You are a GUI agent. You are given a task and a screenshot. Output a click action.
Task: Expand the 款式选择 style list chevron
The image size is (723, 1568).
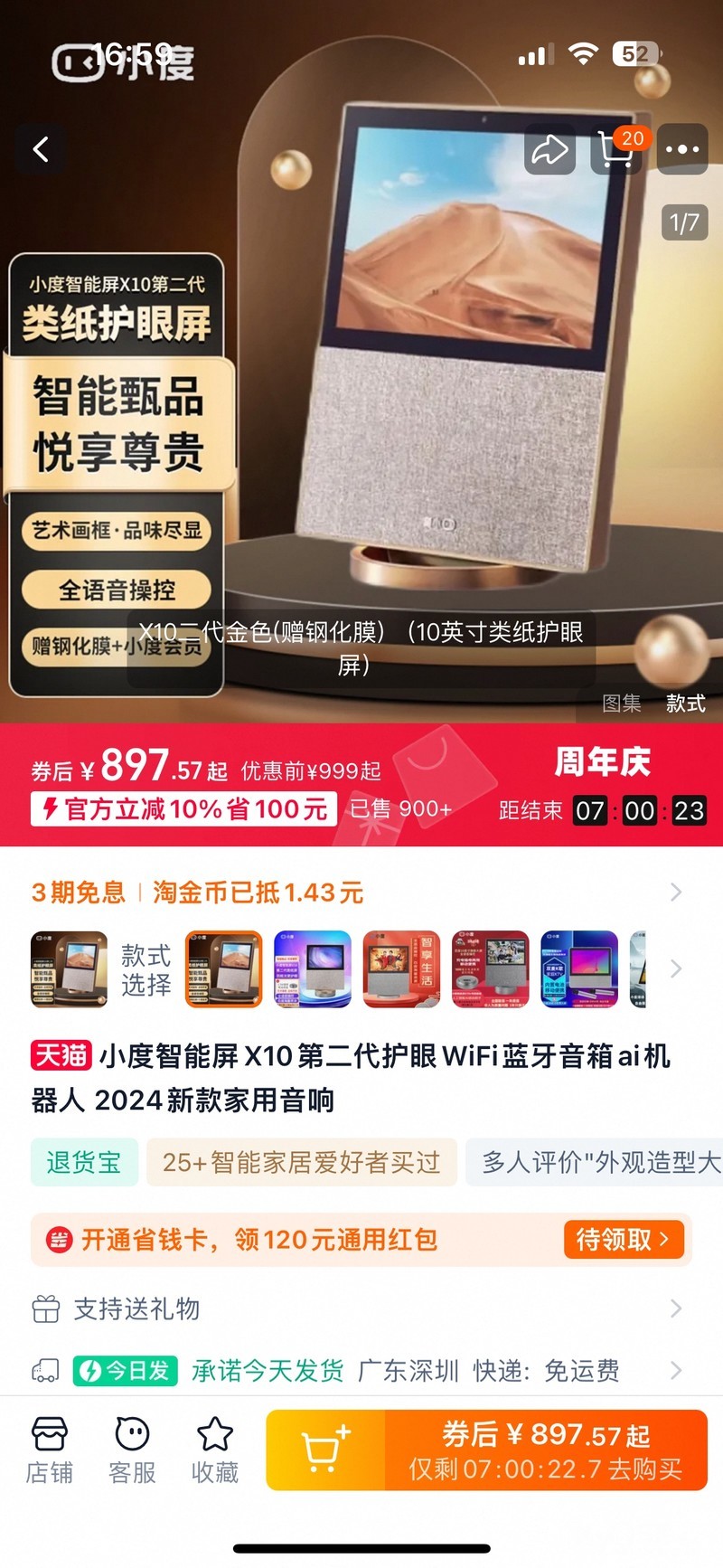(x=676, y=969)
